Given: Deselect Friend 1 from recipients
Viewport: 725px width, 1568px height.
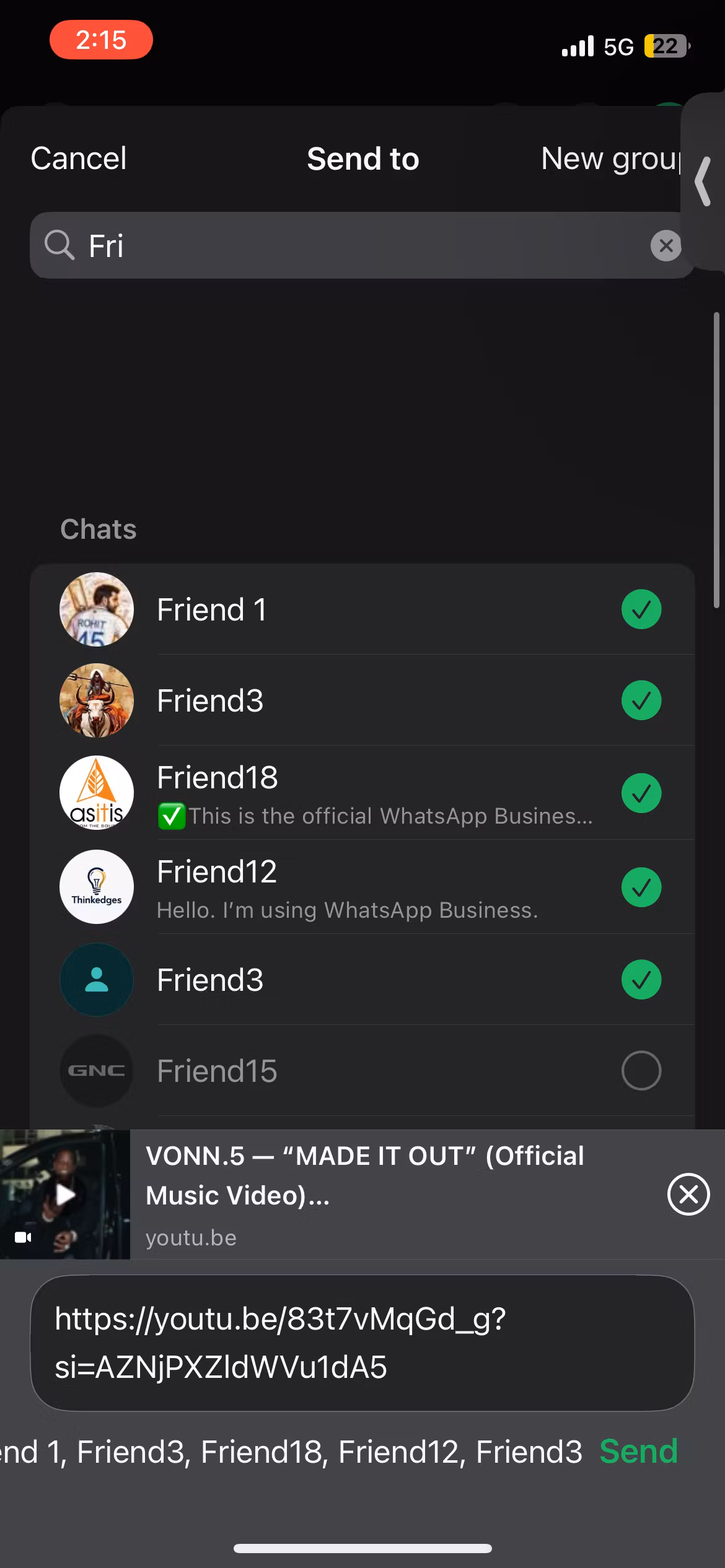Looking at the screenshot, I should coord(641,609).
